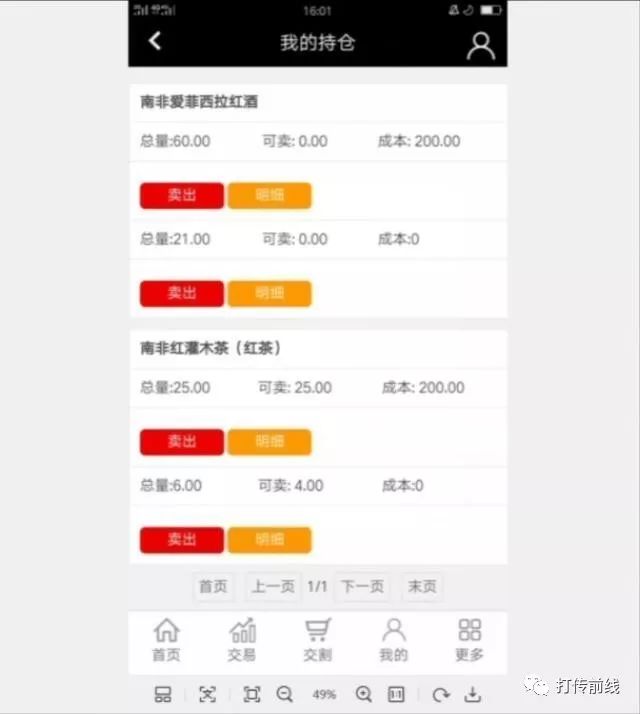Tap 卖出 for the 总量 60.00 holding
Screen dimensions: 640x714
(182, 195)
